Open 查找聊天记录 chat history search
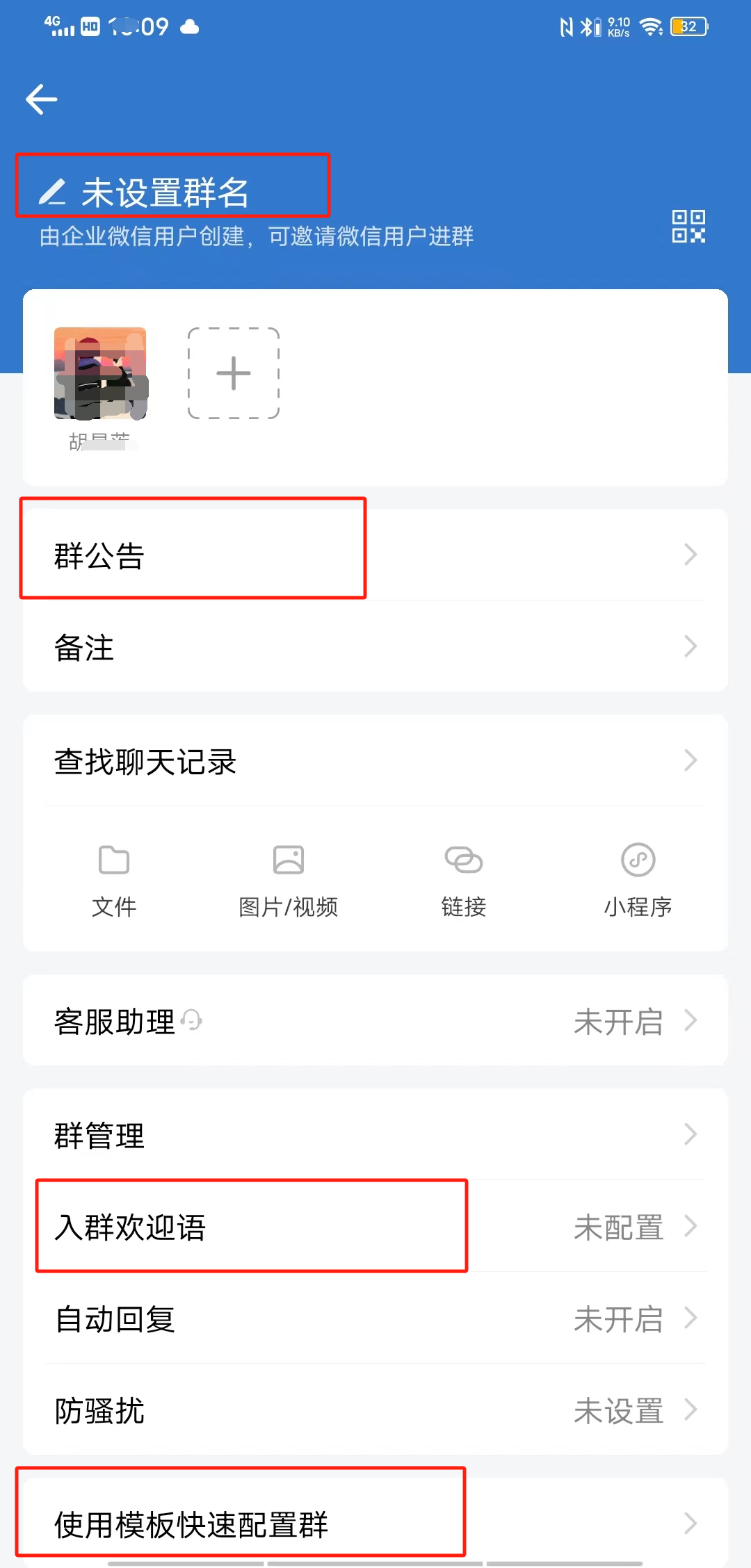This screenshot has height=1568, width=751. tap(375, 760)
